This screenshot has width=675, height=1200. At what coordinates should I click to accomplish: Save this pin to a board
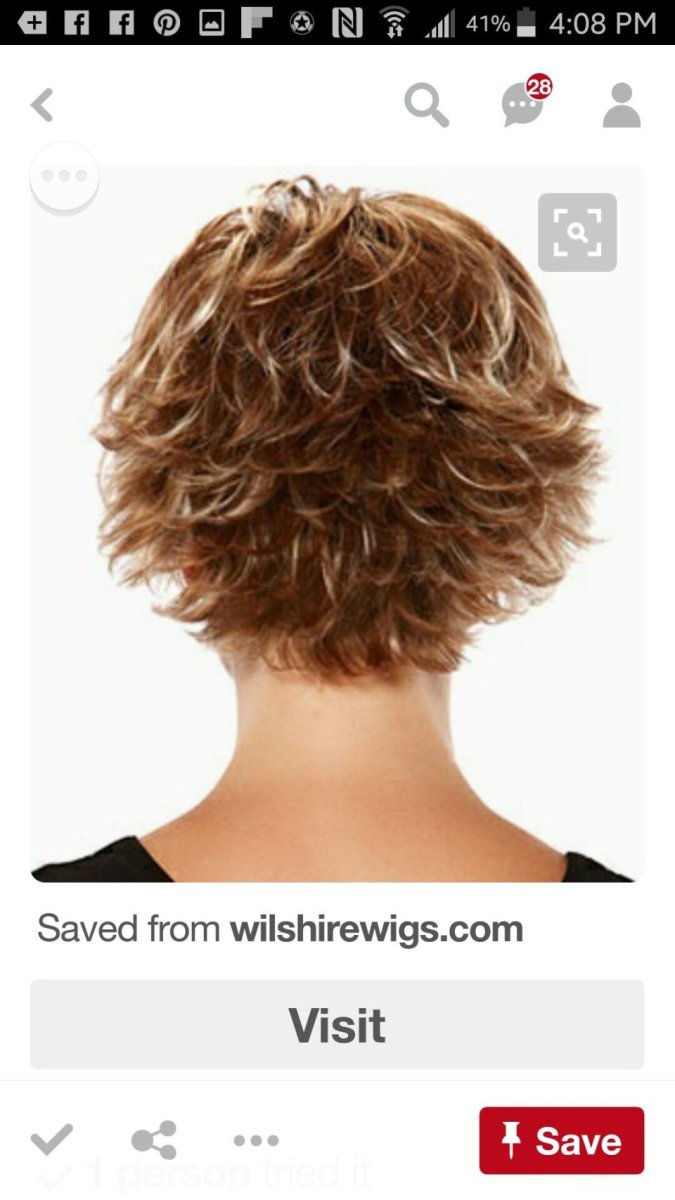561,1140
